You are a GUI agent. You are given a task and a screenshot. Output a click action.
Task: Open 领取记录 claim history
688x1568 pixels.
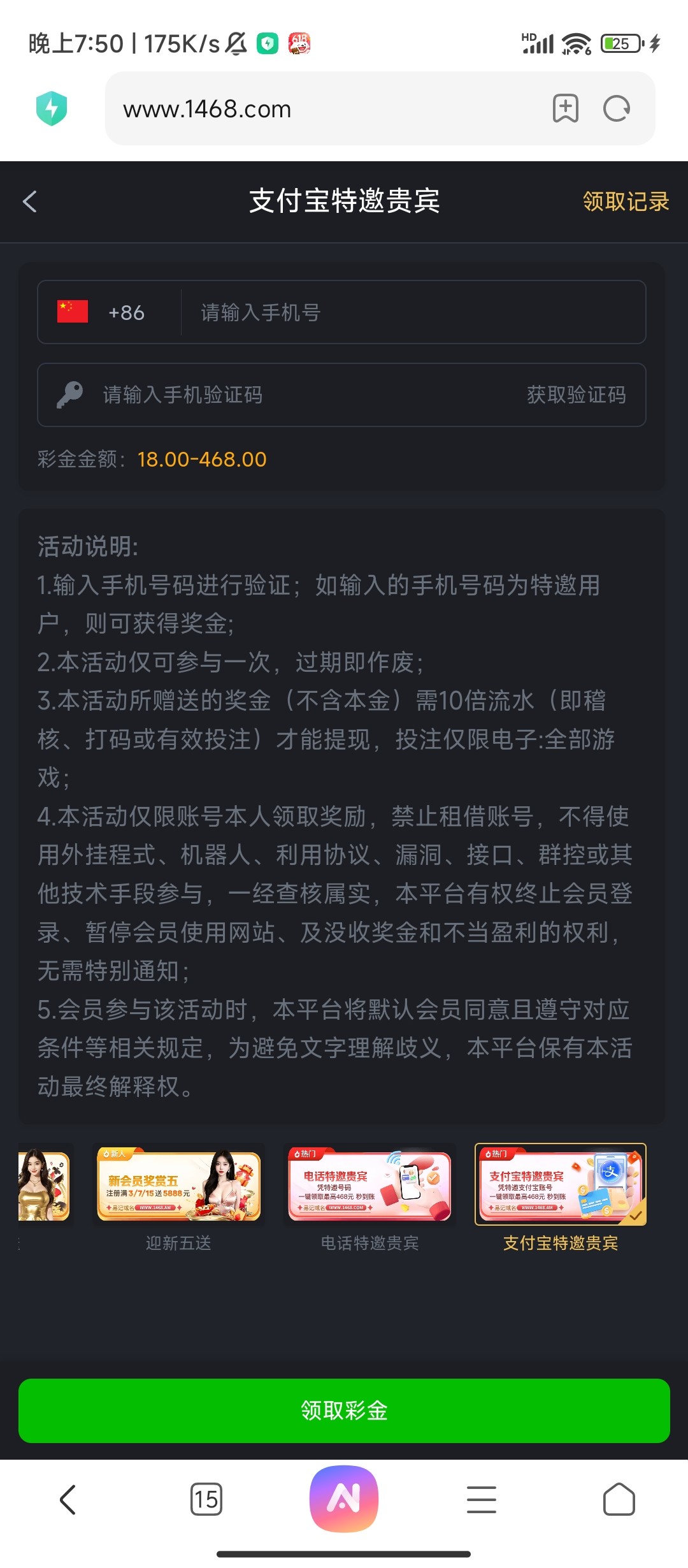click(x=625, y=201)
